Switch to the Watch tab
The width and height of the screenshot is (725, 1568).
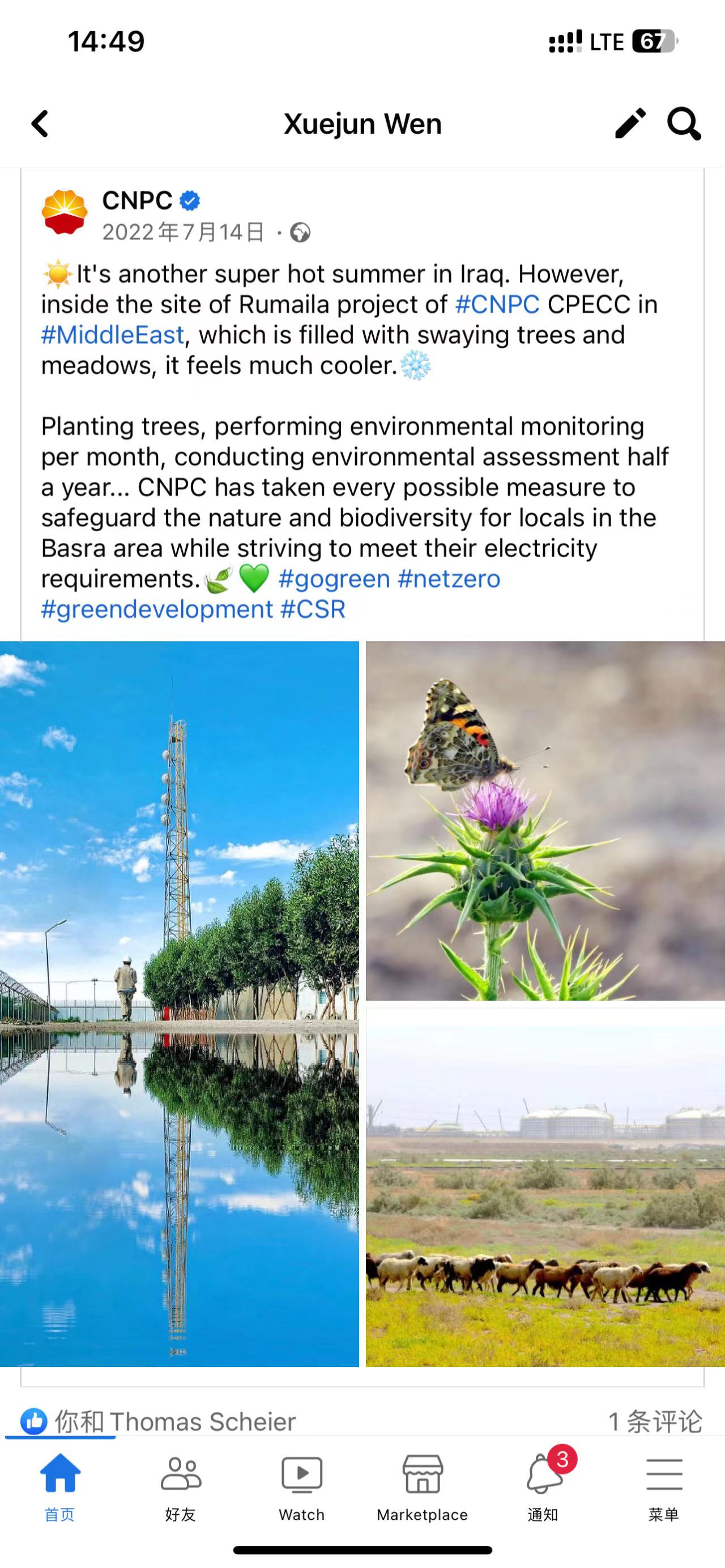point(302,1488)
